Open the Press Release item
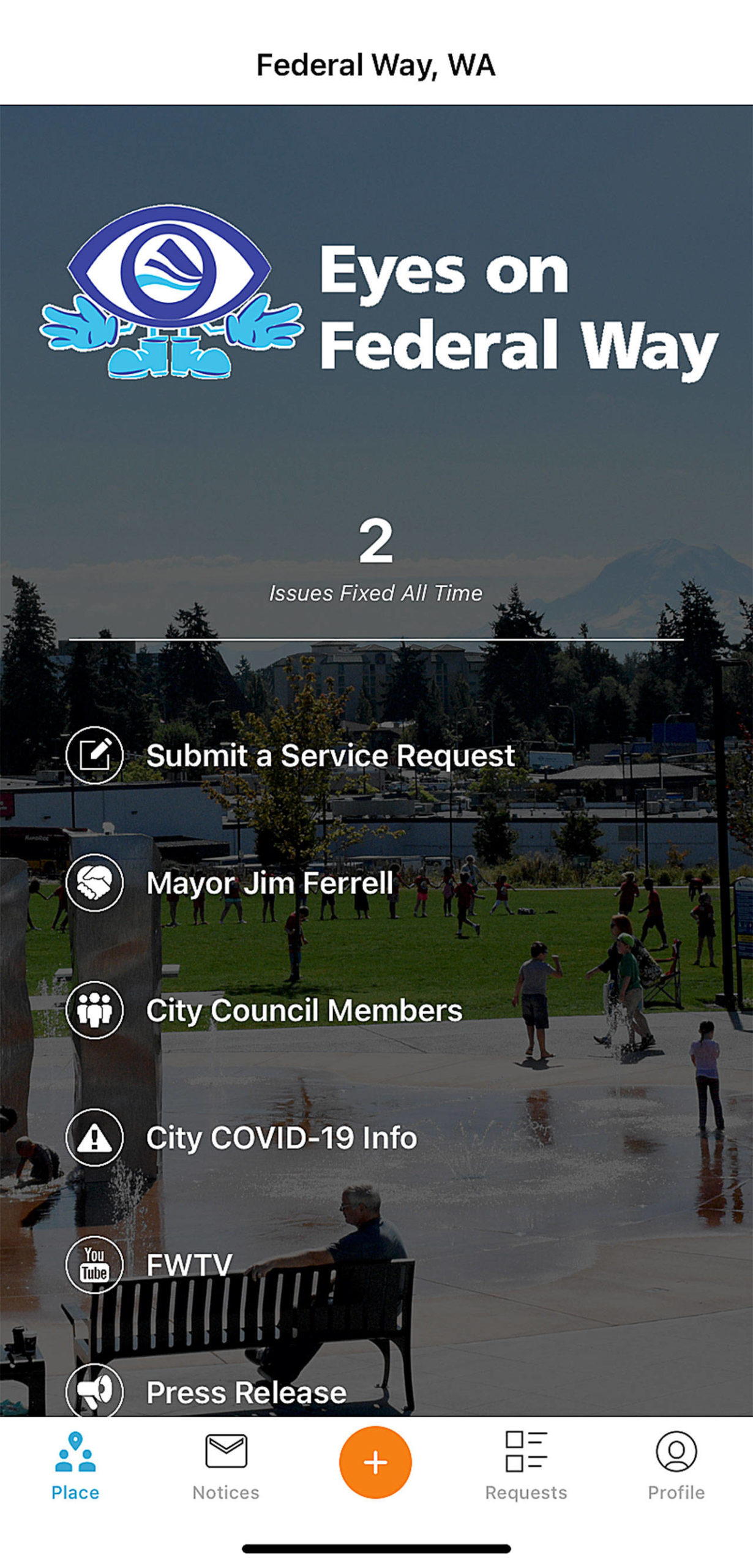The width and height of the screenshot is (753, 1568). pos(246,1392)
